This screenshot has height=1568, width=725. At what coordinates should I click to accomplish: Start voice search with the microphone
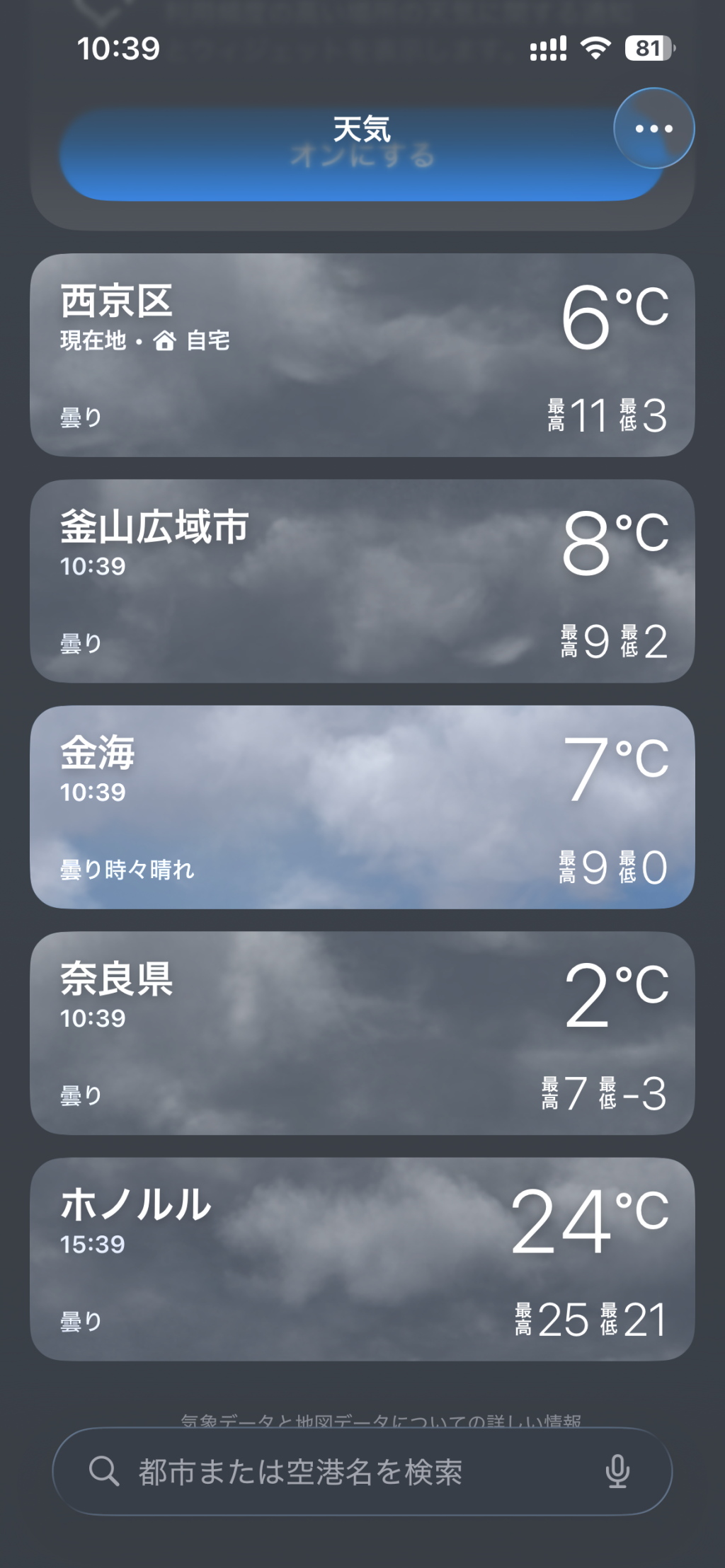point(617,1472)
